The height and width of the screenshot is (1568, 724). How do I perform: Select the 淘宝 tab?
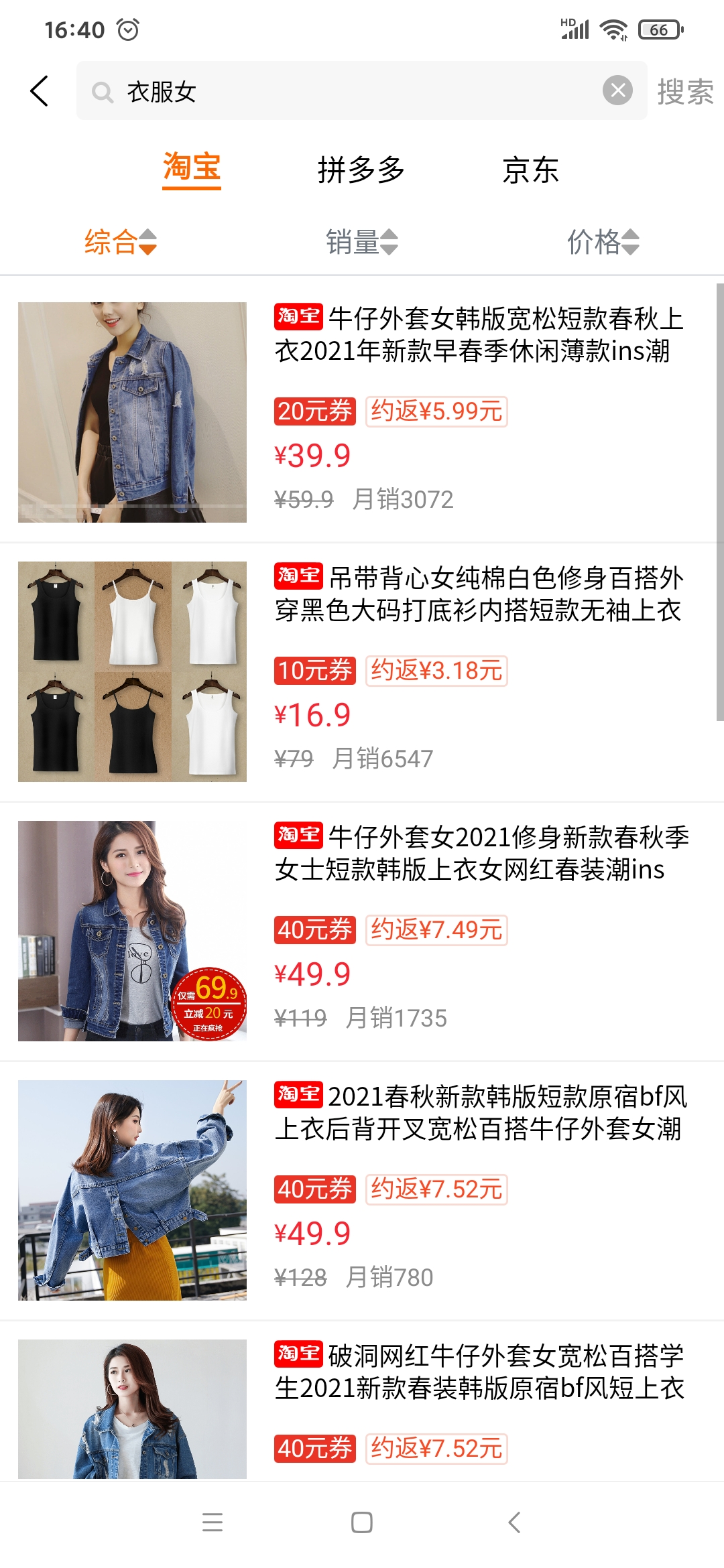click(x=192, y=168)
